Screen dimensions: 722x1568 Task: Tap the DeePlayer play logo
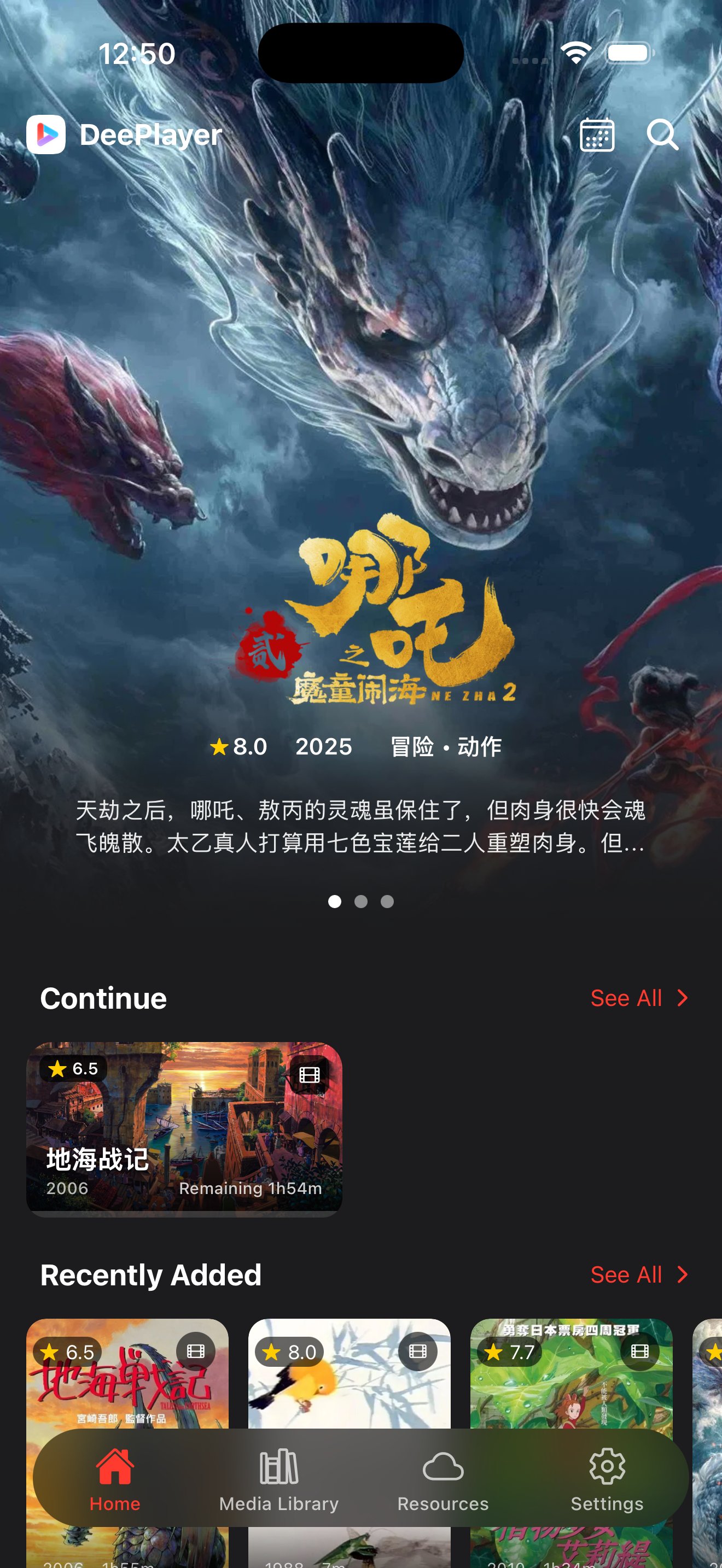pyautogui.click(x=46, y=134)
